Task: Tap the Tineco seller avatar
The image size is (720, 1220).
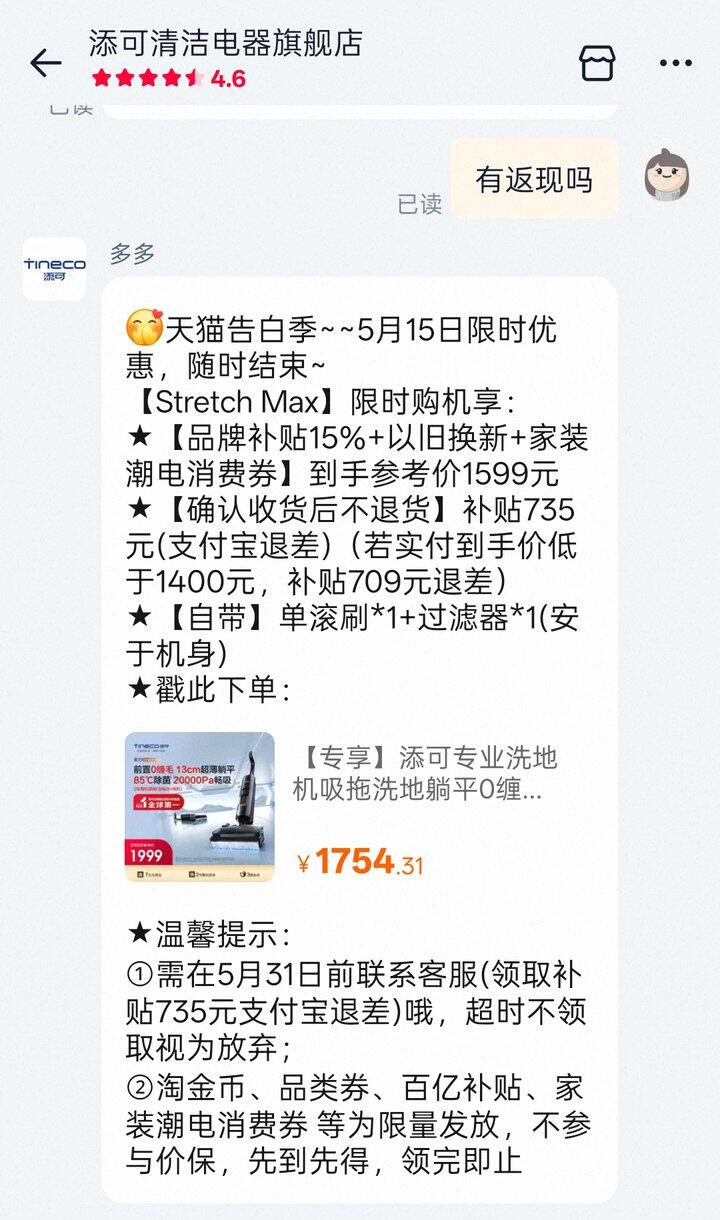Action: [x=54, y=269]
